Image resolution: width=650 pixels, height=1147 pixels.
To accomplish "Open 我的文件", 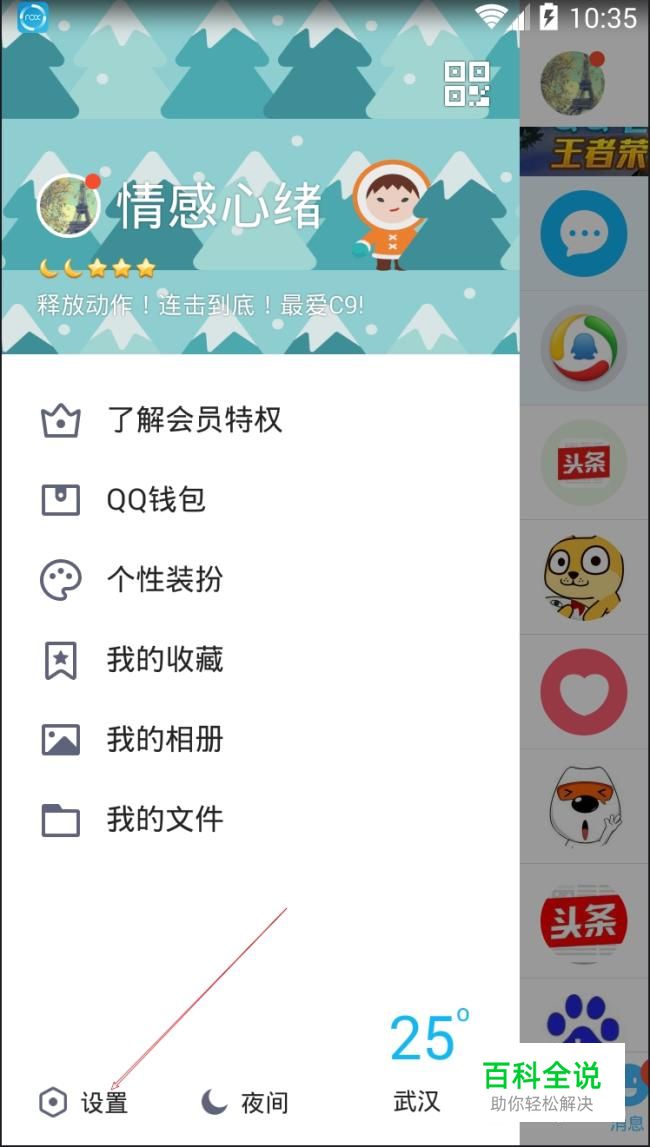I will [164, 820].
